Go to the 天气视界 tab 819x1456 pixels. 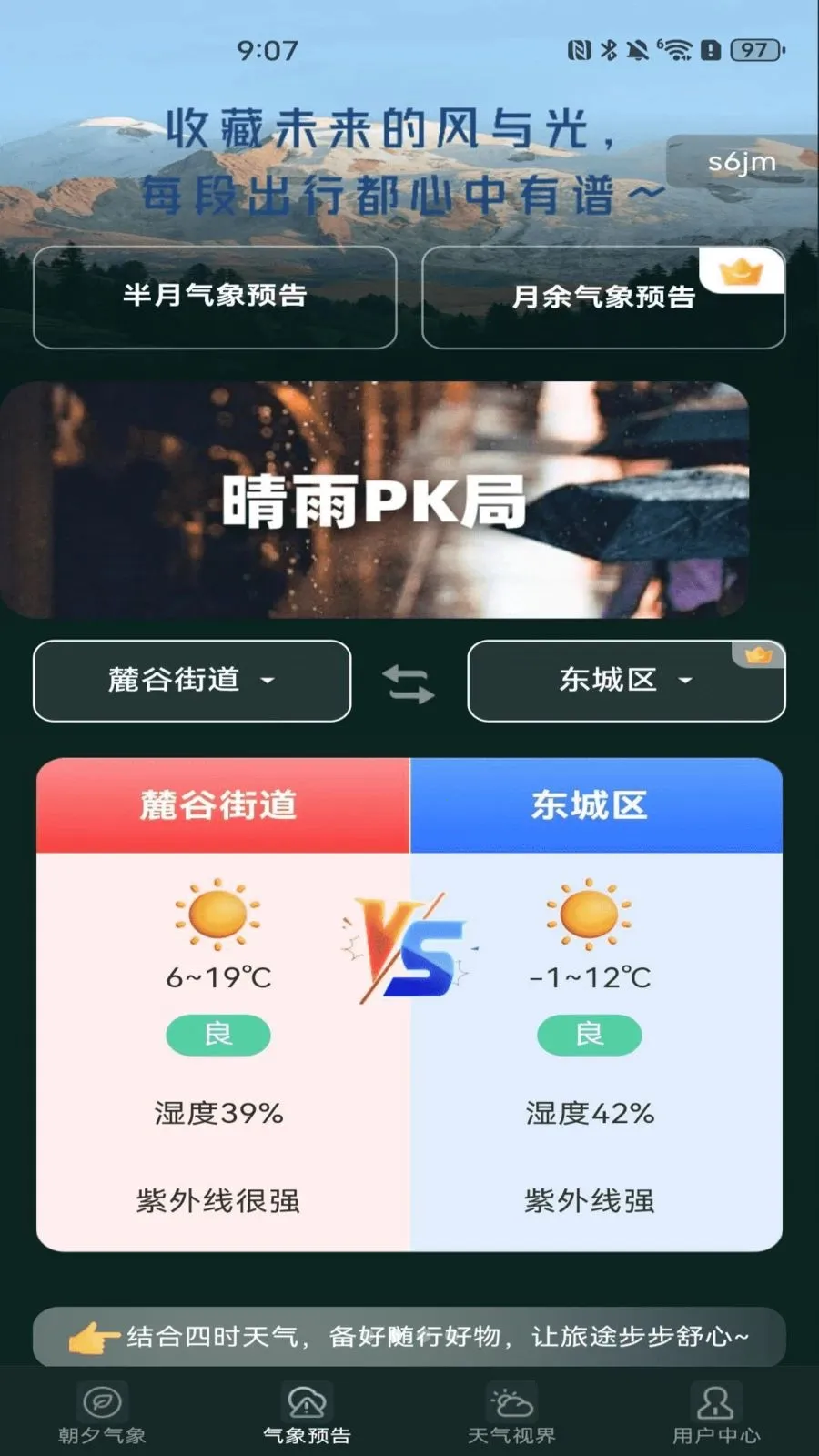click(511, 1413)
